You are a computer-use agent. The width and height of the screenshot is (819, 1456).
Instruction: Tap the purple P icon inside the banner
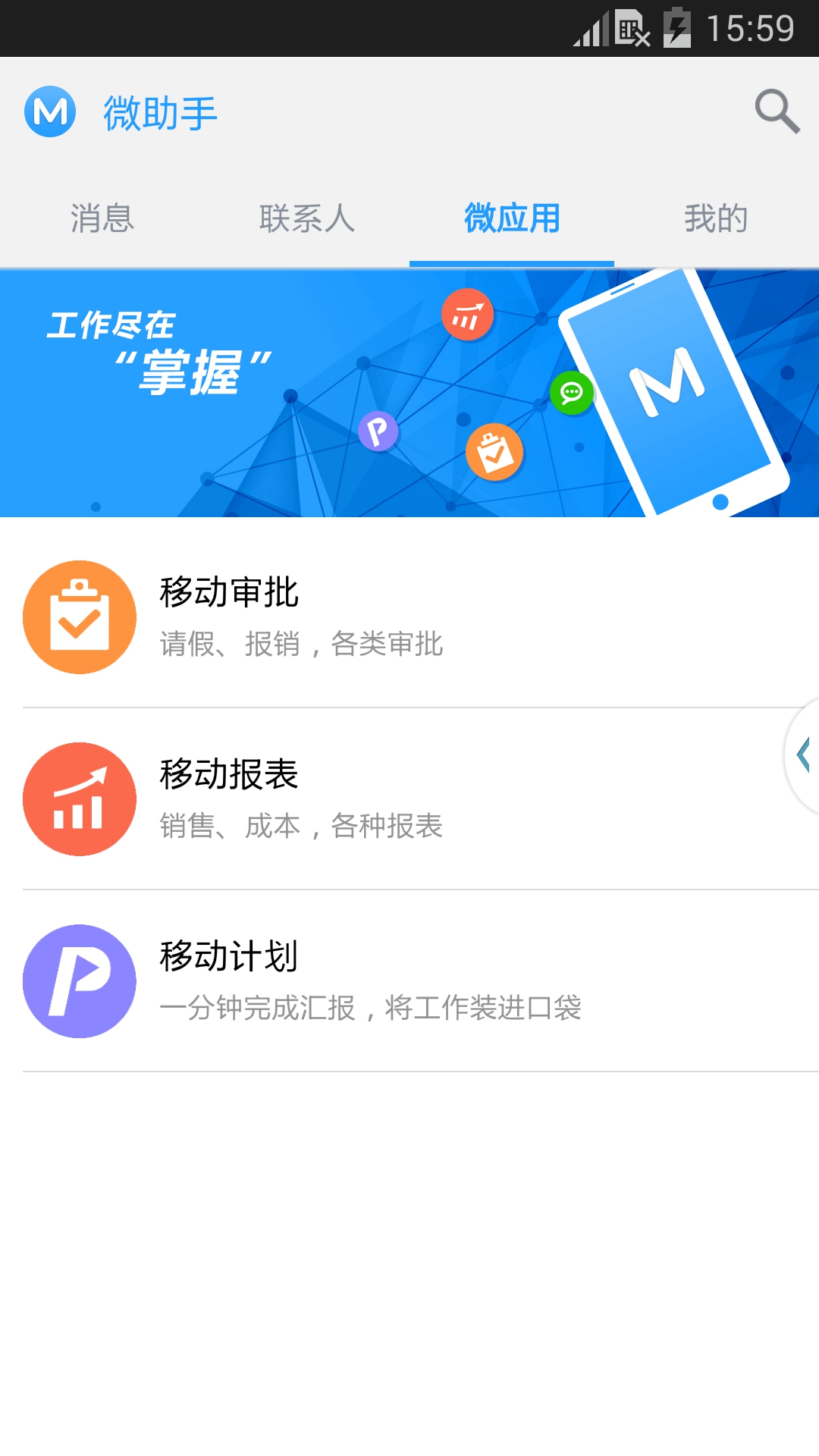click(377, 431)
